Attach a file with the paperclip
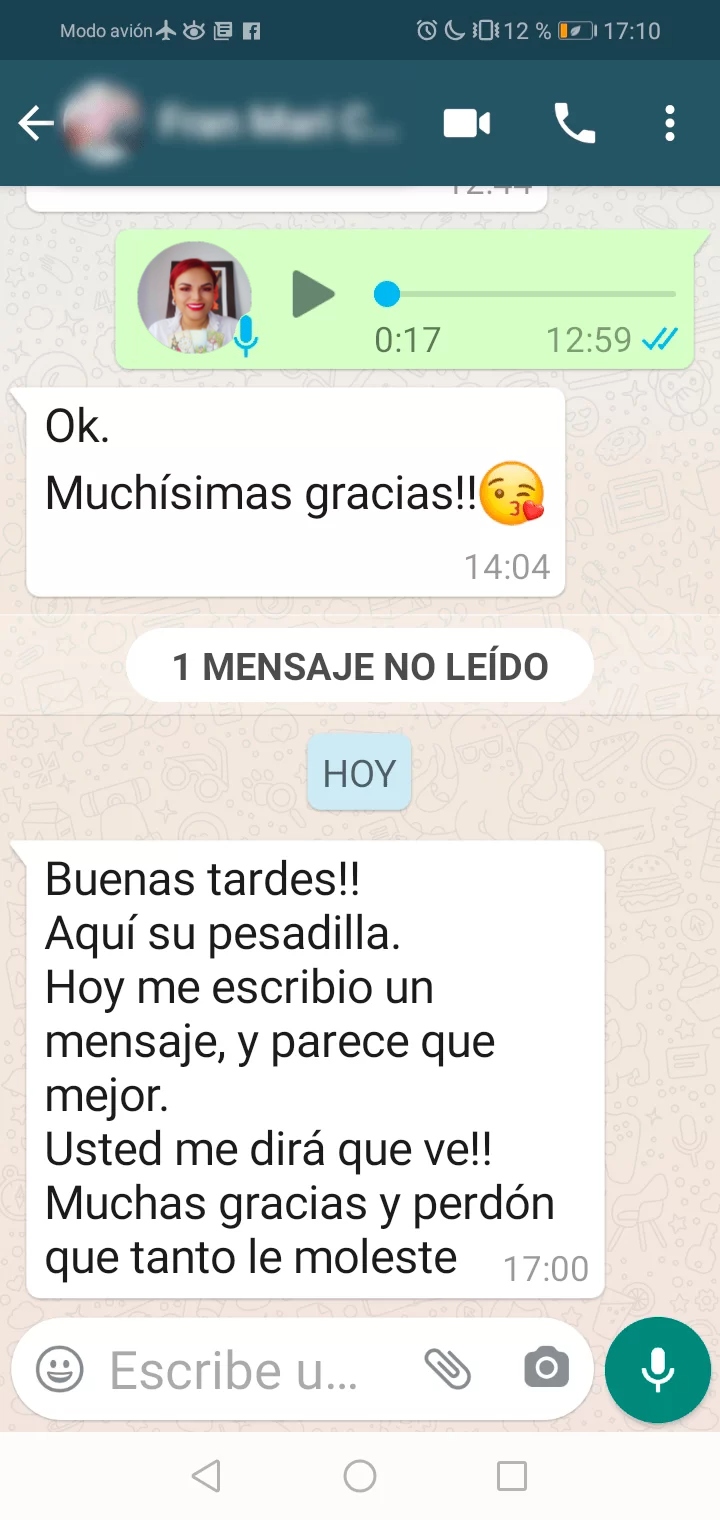 point(447,1368)
